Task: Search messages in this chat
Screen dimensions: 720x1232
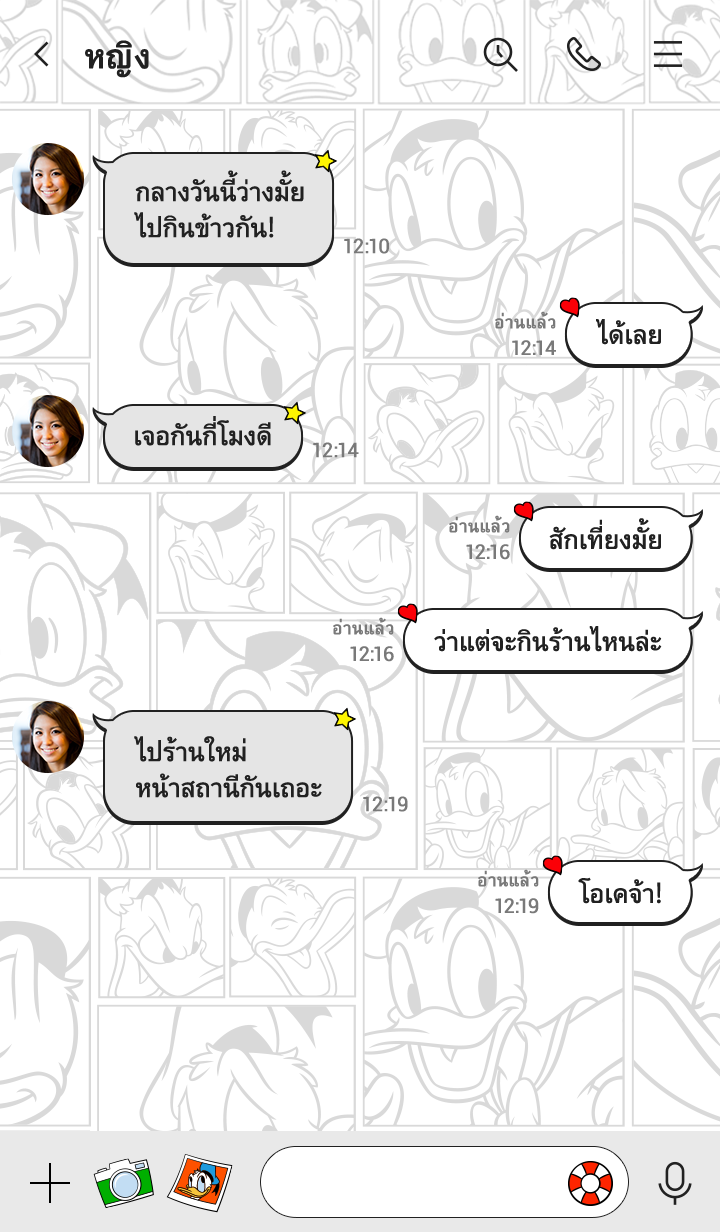Action: click(x=500, y=54)
